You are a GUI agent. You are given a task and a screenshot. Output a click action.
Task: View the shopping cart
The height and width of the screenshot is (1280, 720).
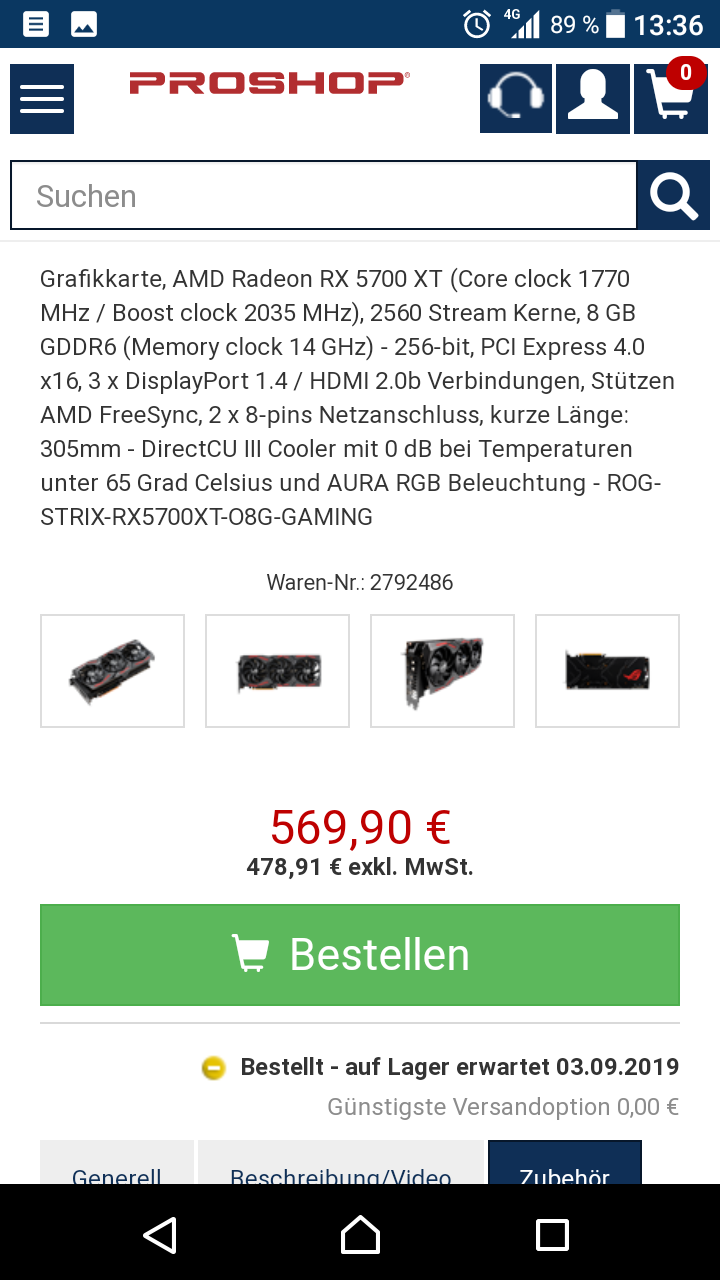tap(671, 99)
